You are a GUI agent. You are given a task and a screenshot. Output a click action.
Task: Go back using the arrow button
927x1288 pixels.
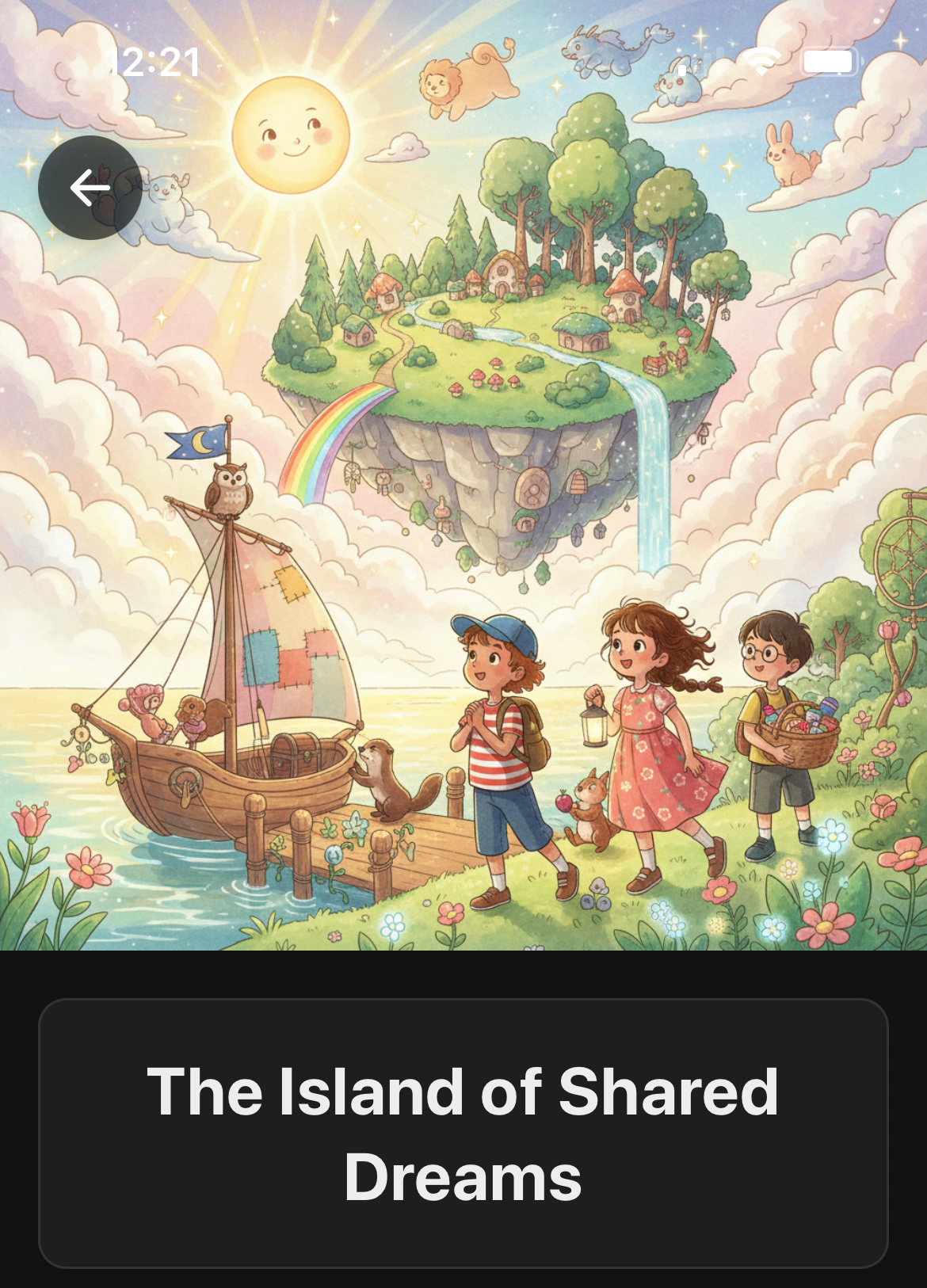90,188
